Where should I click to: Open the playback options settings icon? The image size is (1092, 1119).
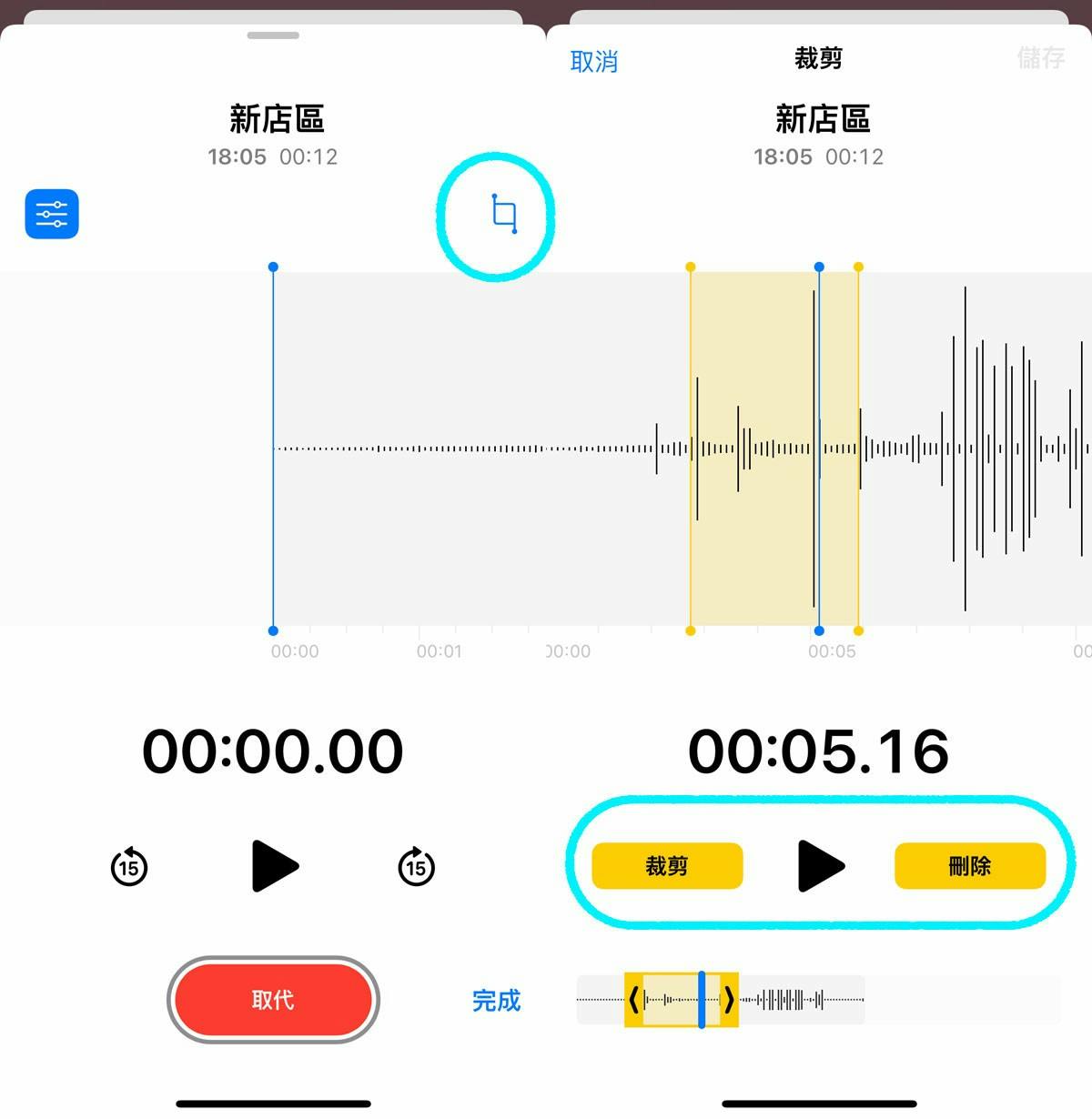(52, 214)
